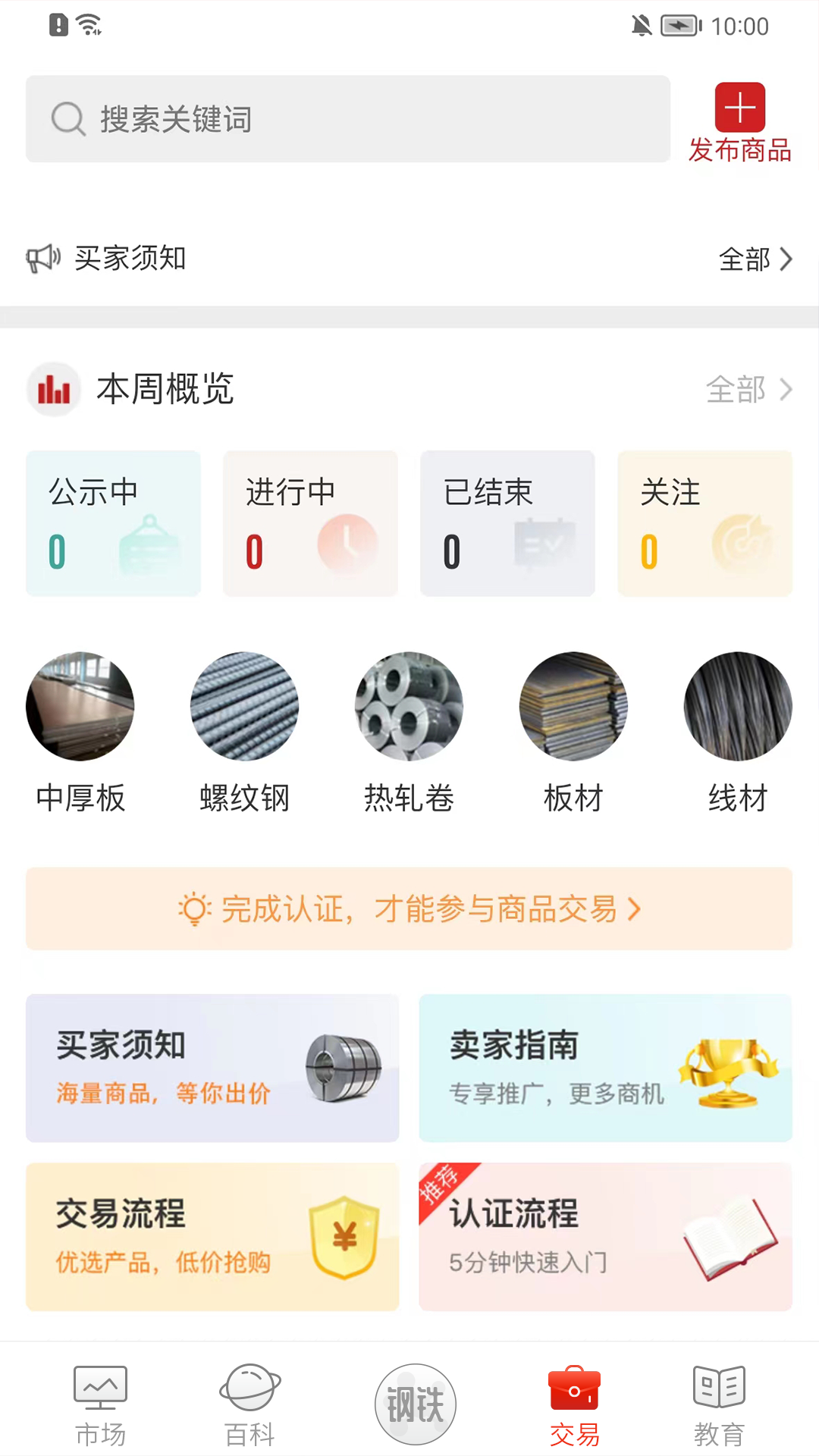
Task: View the 公示中 status card
Action: pyautogui.click(x=112, y=523)
